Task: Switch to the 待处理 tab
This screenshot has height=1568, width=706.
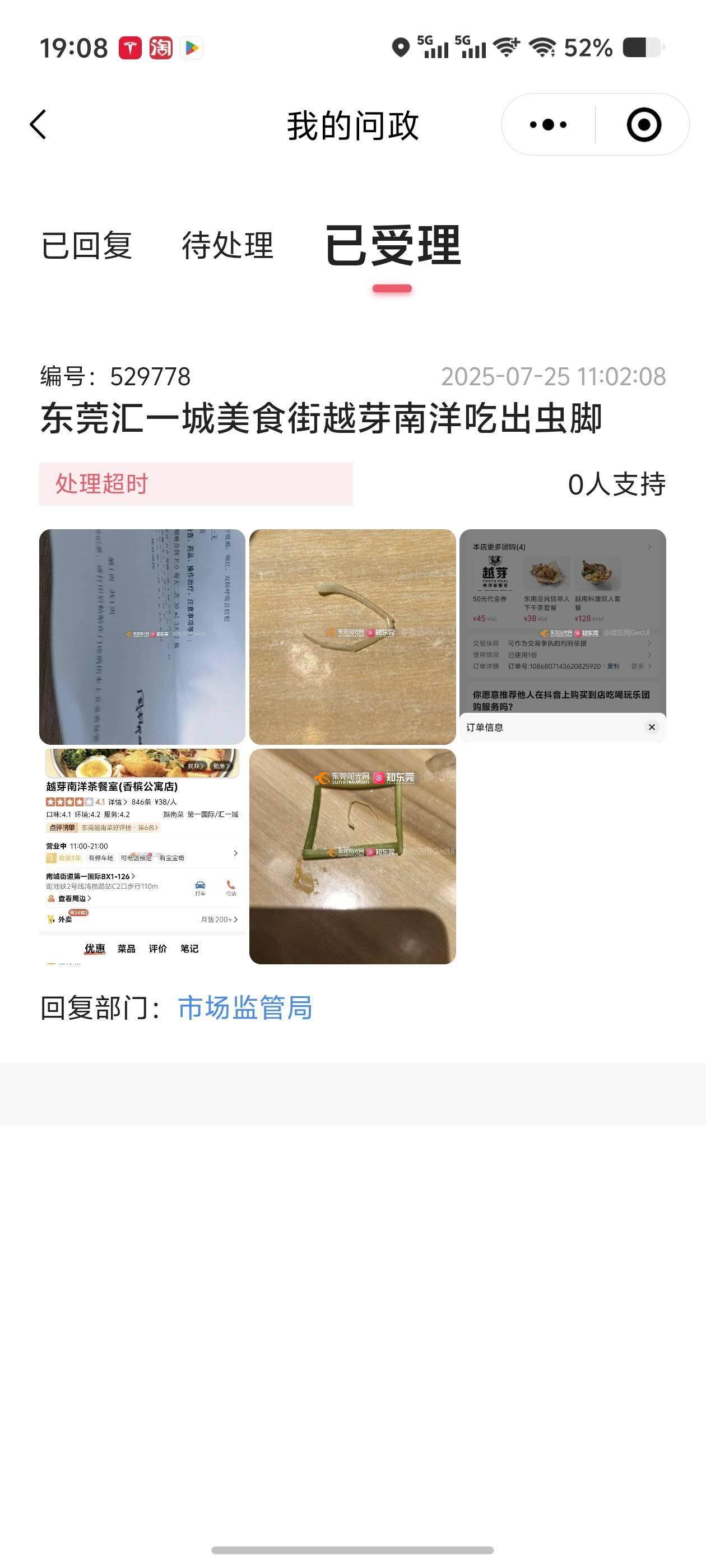Action: 227,246
